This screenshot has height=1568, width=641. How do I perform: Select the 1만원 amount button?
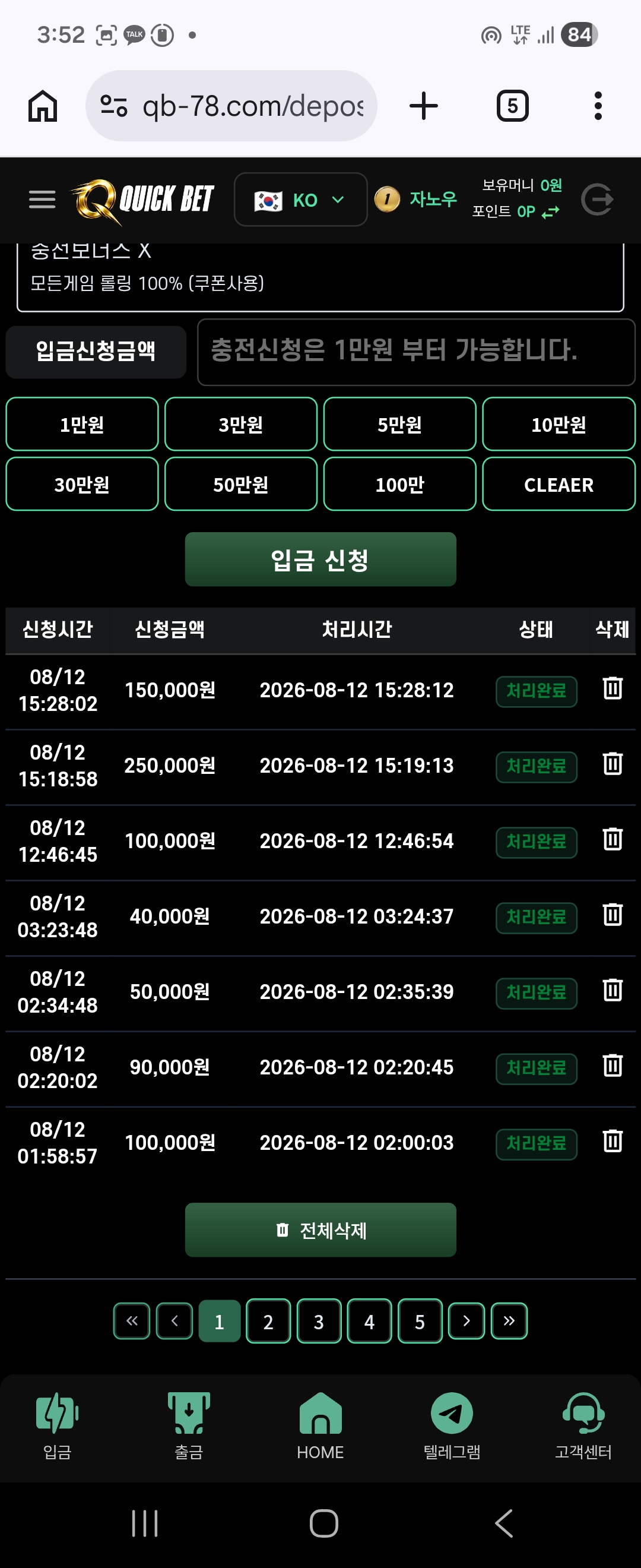[82, 424]
